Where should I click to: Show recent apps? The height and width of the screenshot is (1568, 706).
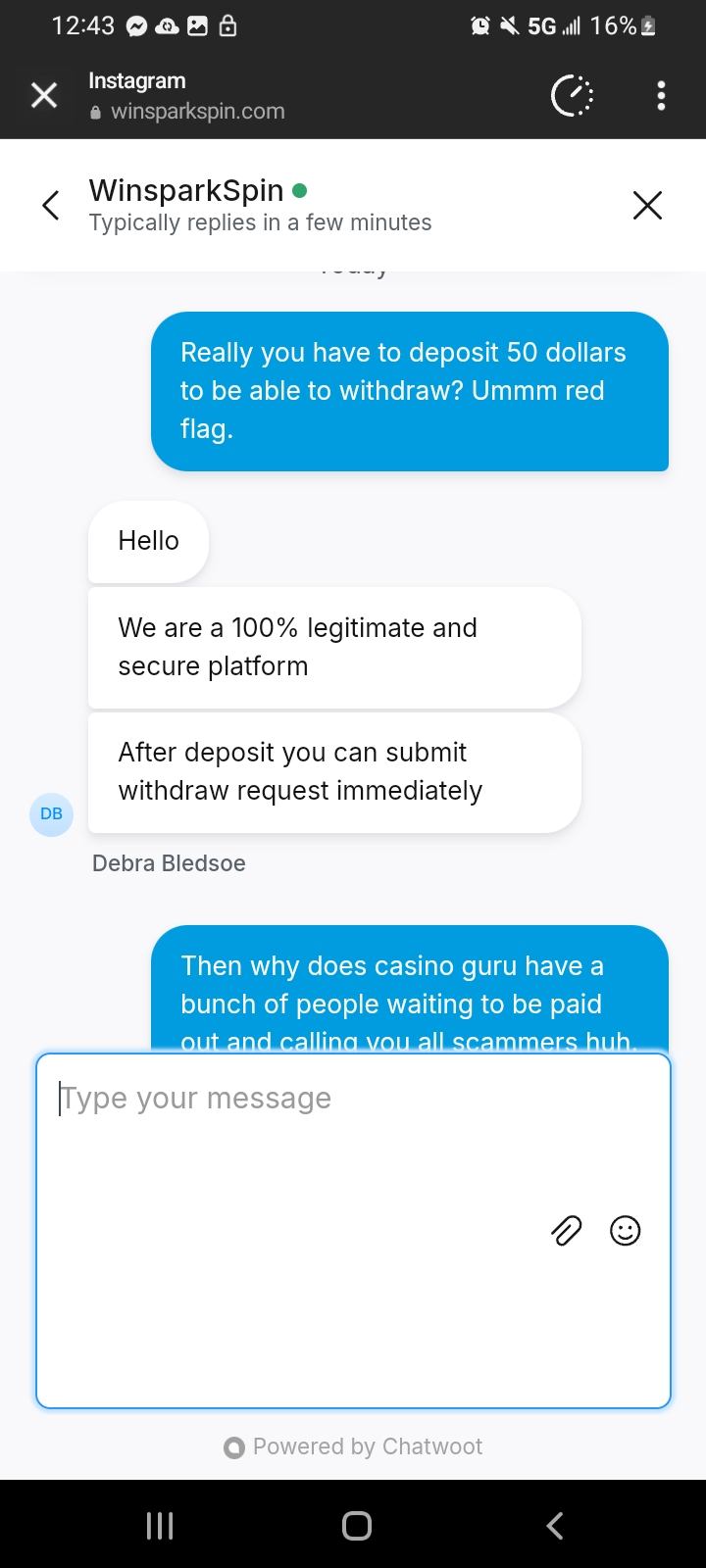159,1525
